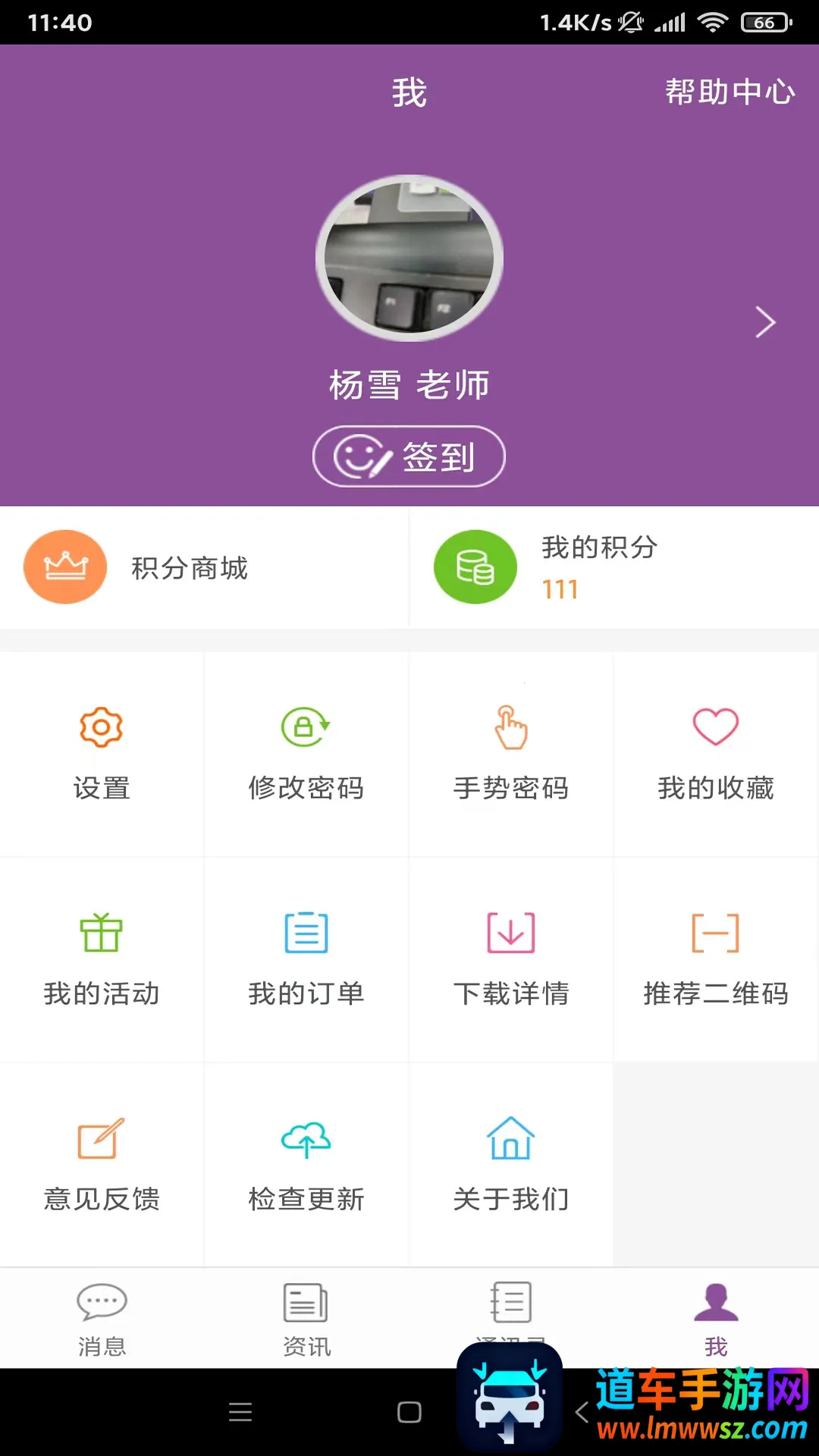Open 我的活动 activities
The height and width of the screenshot is (1456, 819).
coord(102,959)
